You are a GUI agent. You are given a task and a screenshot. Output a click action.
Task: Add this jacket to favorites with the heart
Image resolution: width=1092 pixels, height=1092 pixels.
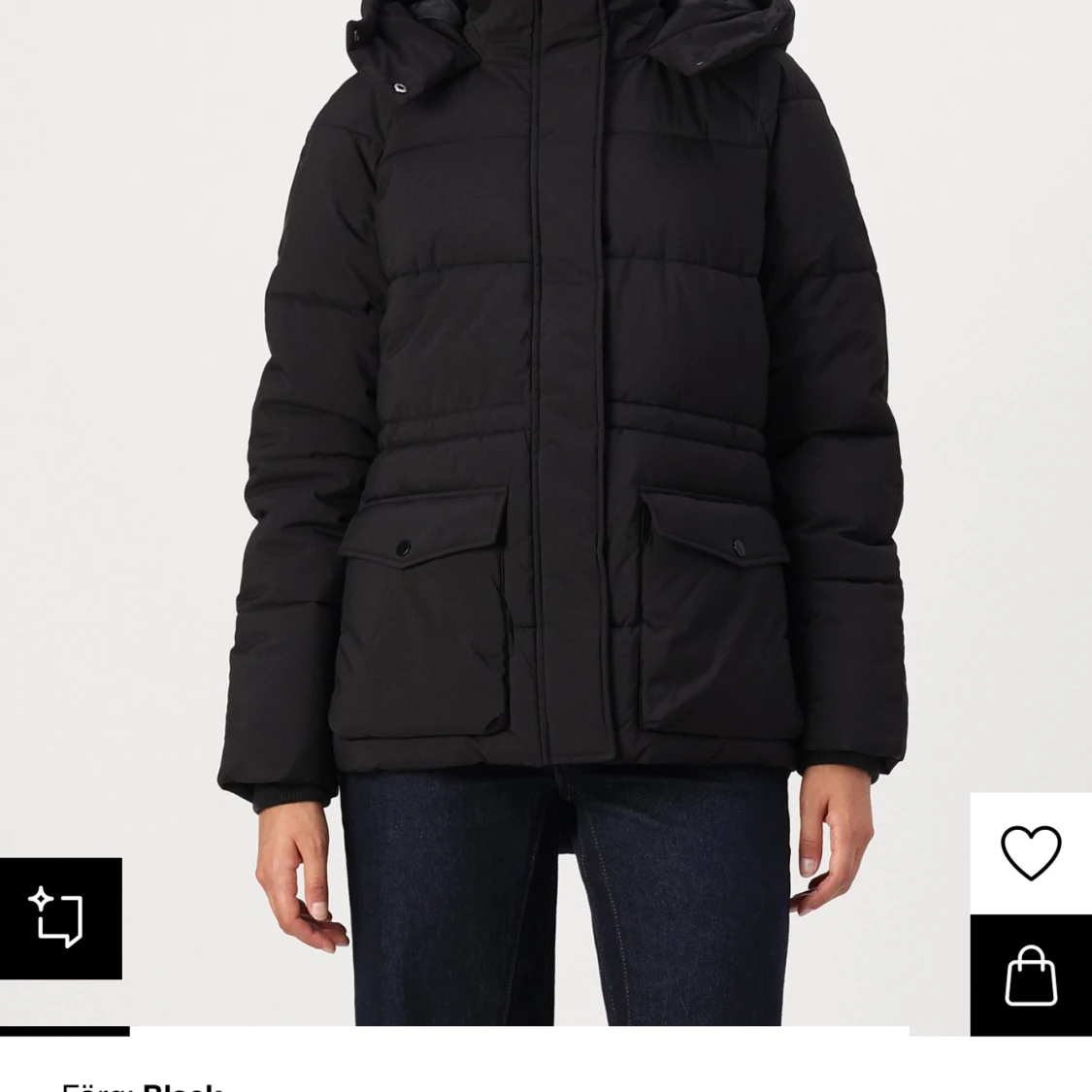pyautogui.click(x=1031, y=852)
